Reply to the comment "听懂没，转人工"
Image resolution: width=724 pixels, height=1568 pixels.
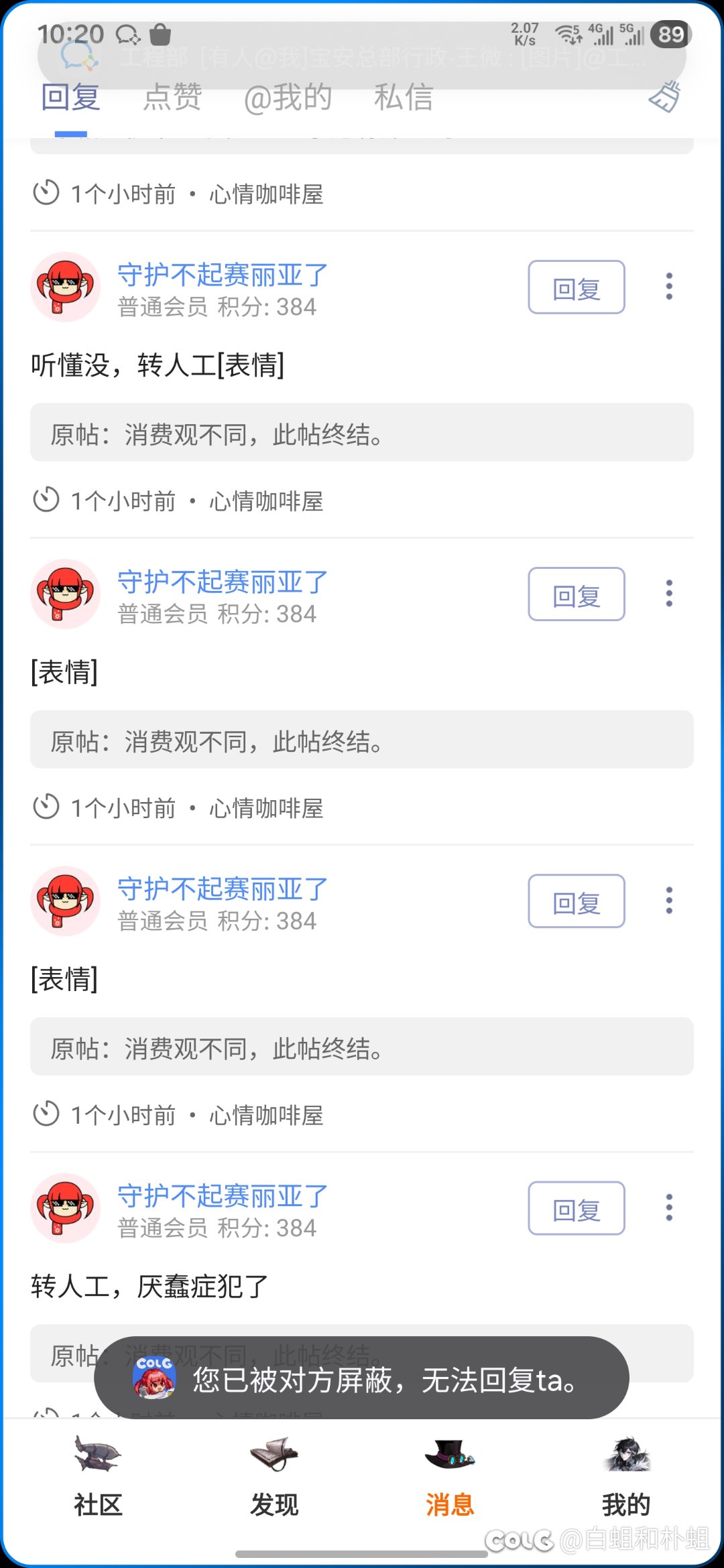click(x=576, y=287)
